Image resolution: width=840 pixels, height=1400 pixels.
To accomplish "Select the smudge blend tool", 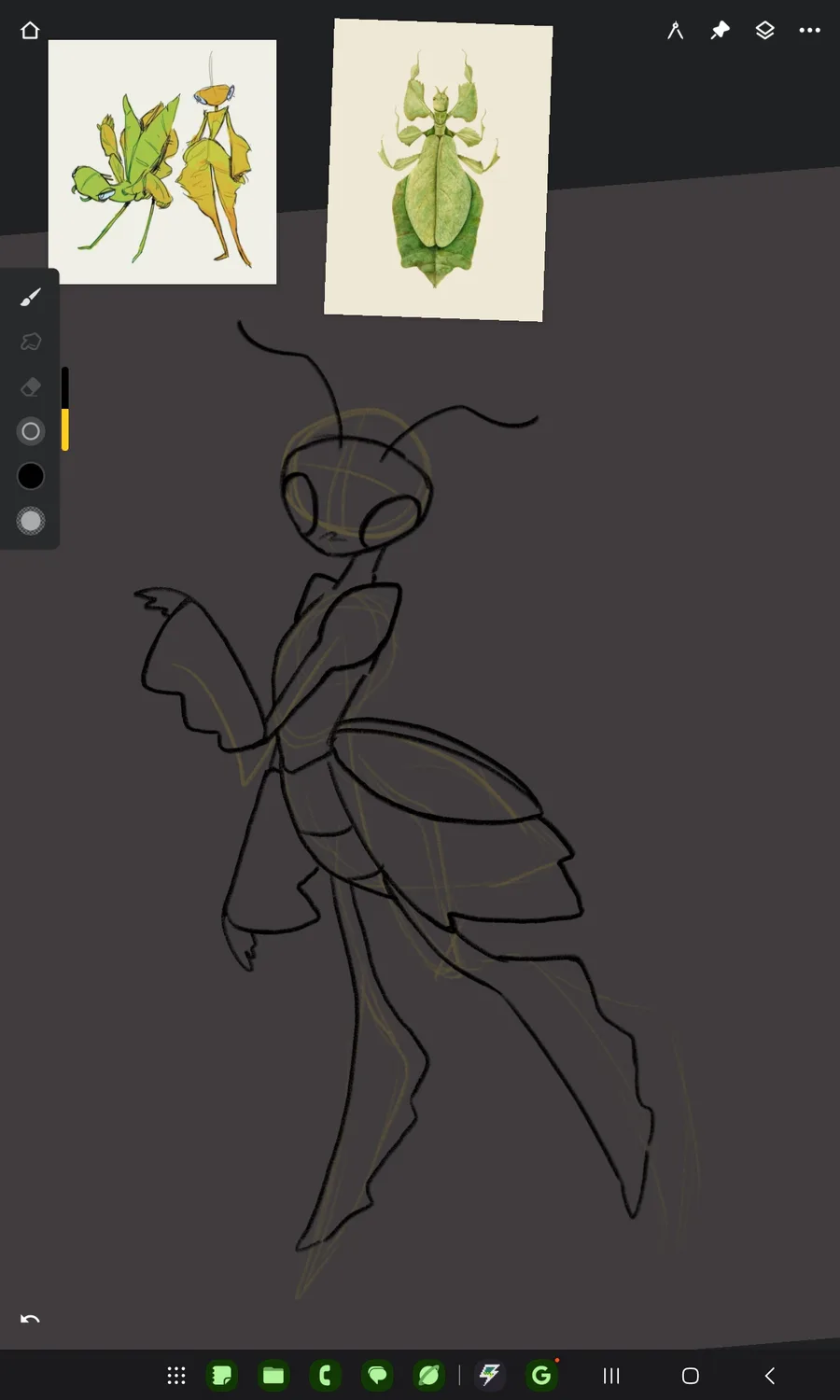I will 31,342.
